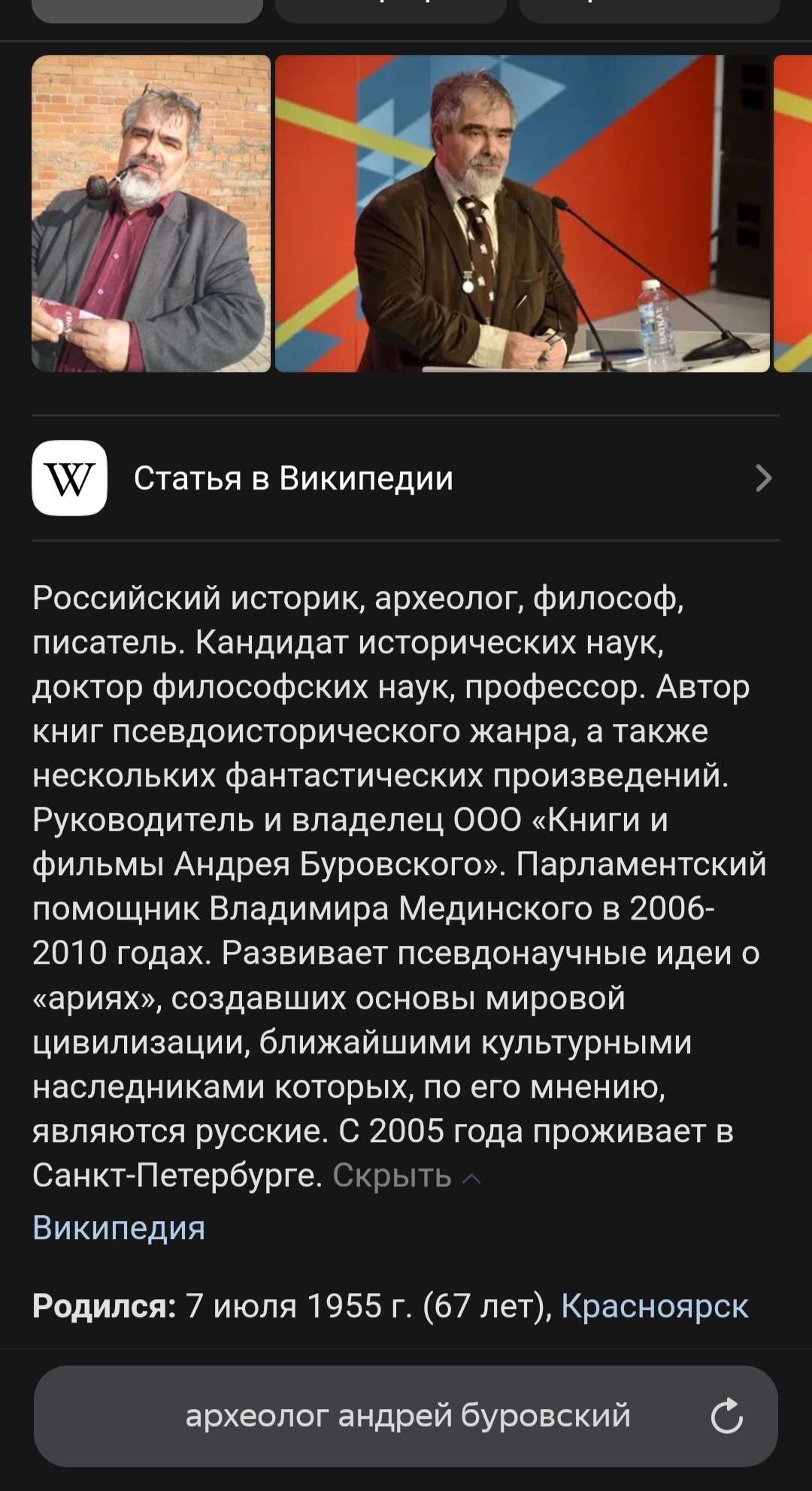Collapse the description with Скрыть

pos(407,1176)
